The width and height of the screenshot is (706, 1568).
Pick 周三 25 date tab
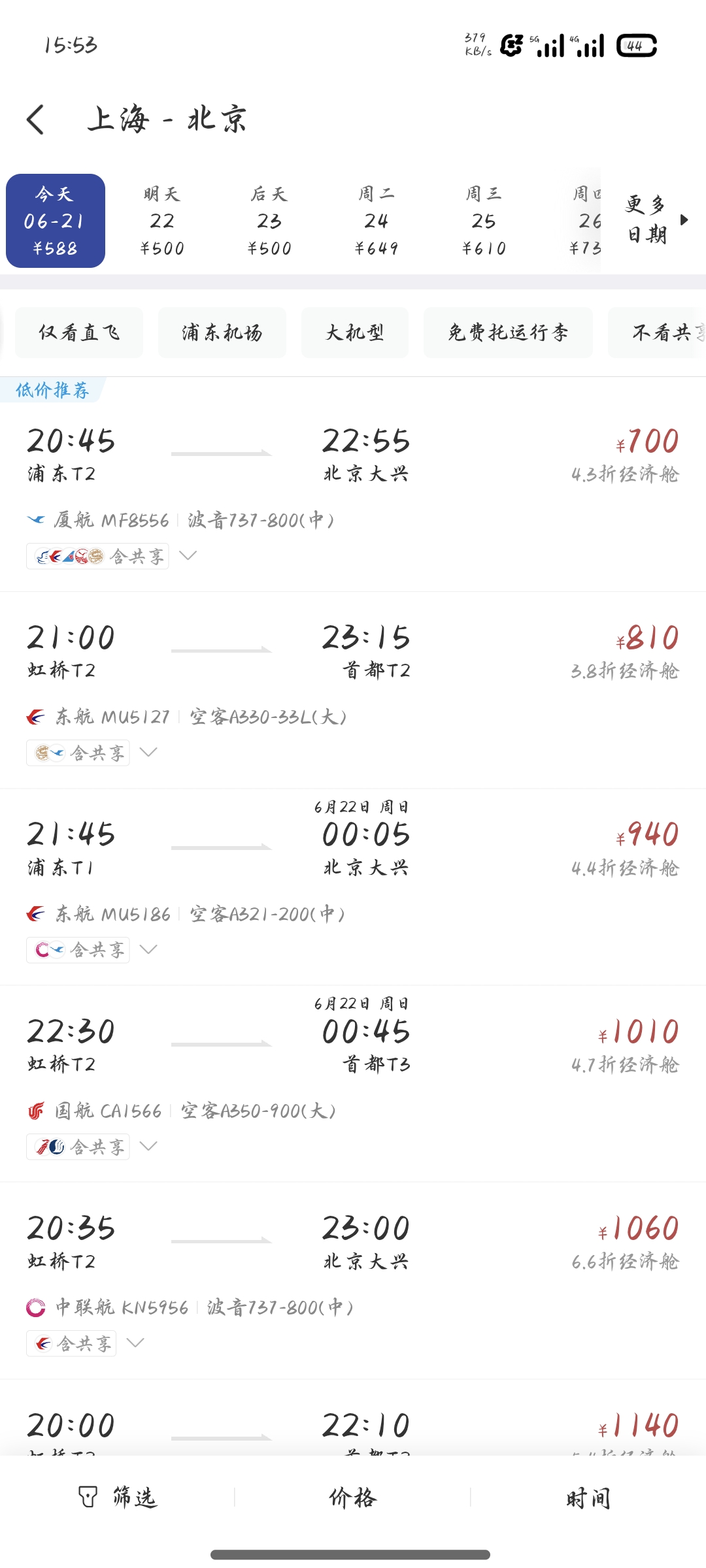pos(483,221)
